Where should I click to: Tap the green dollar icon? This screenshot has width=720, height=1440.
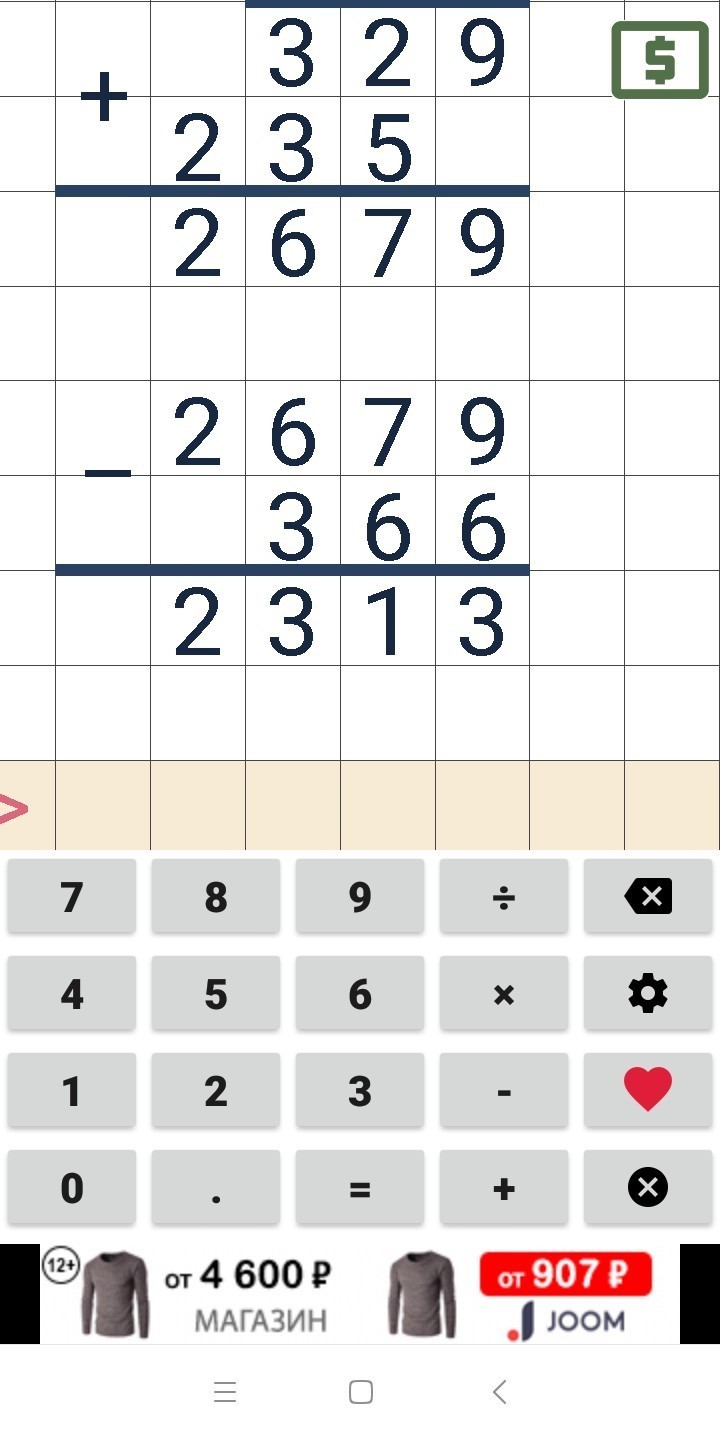click(x=660, y=60)
